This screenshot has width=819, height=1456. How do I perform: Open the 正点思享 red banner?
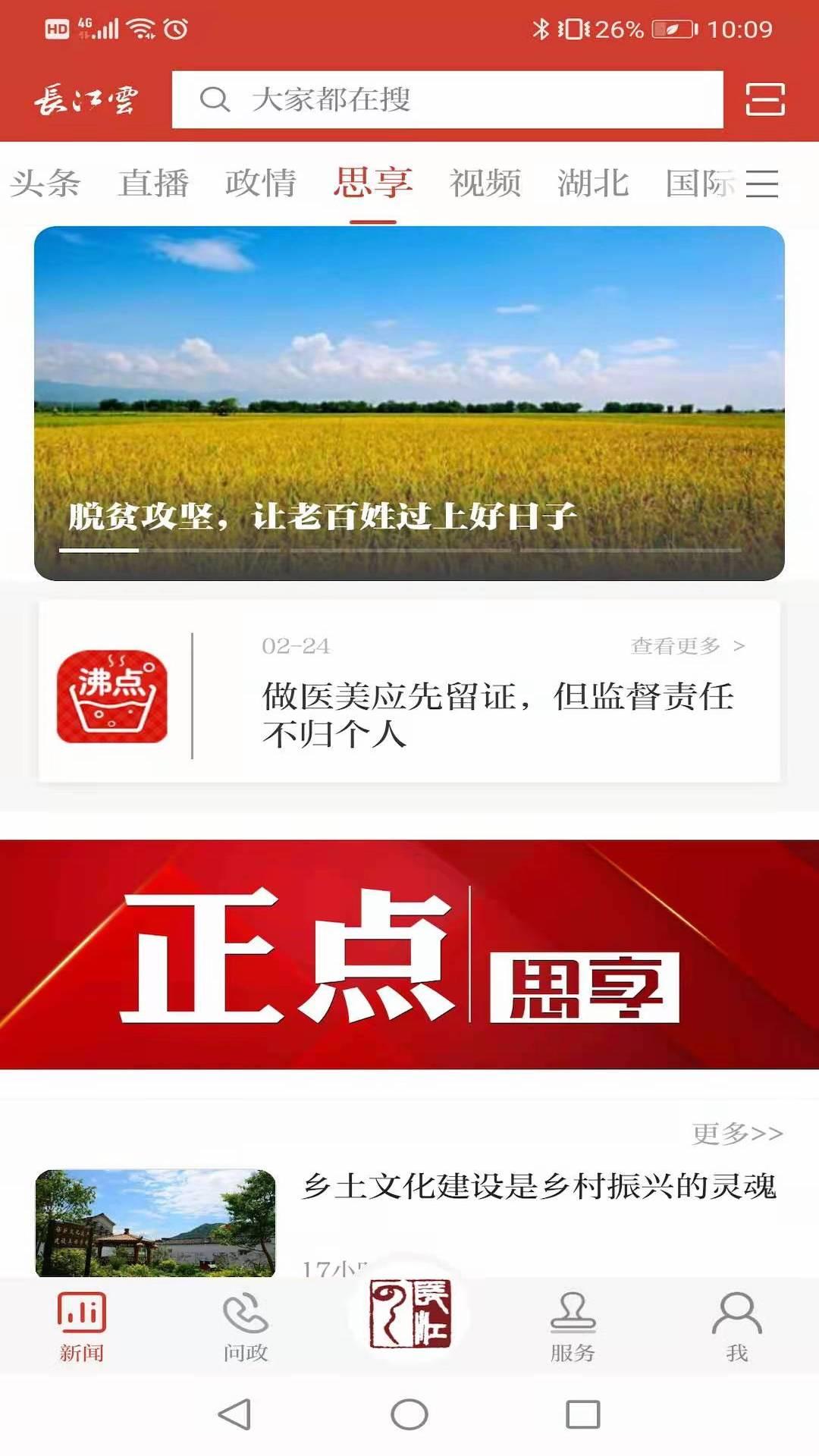pyautogui.click(x=409, y=954)
